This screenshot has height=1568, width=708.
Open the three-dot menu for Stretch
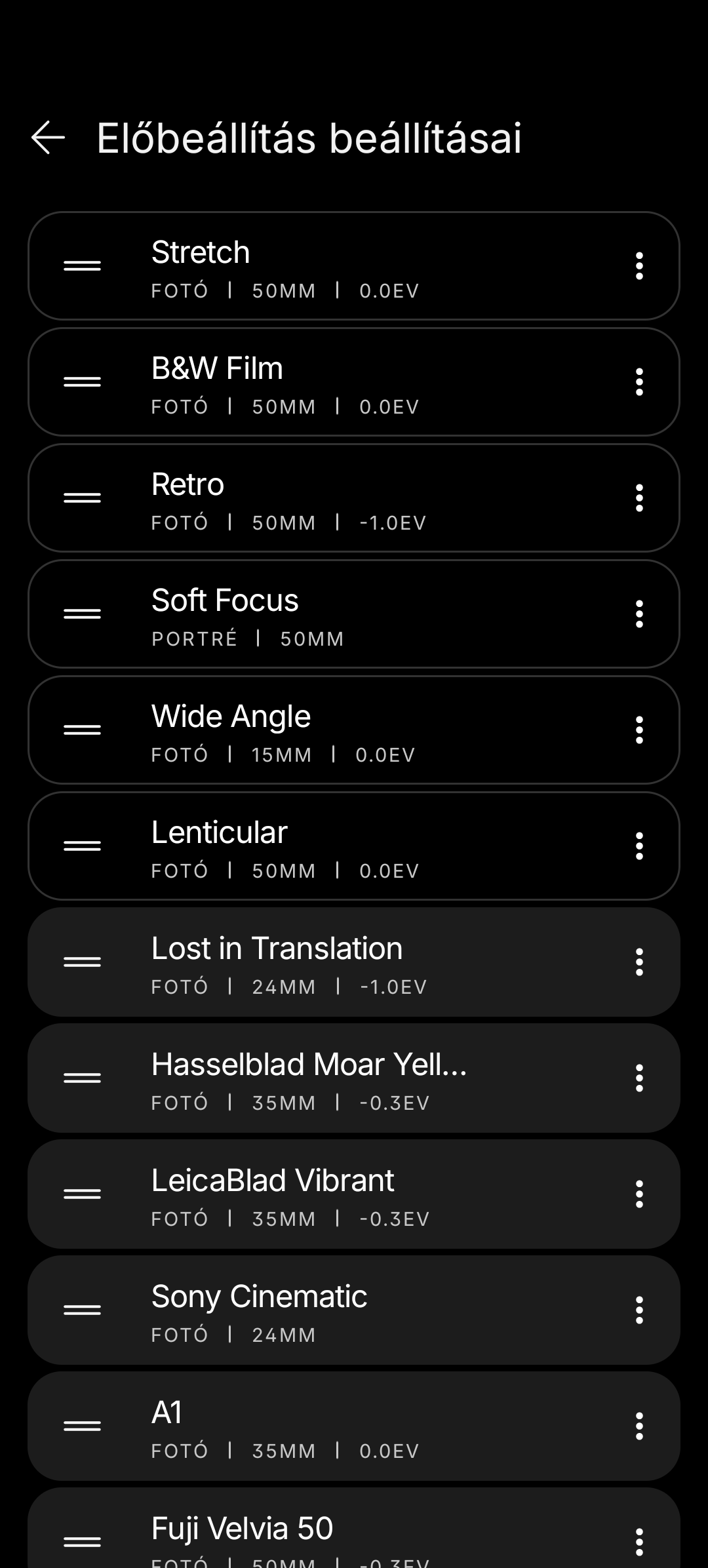click(639, 266)
